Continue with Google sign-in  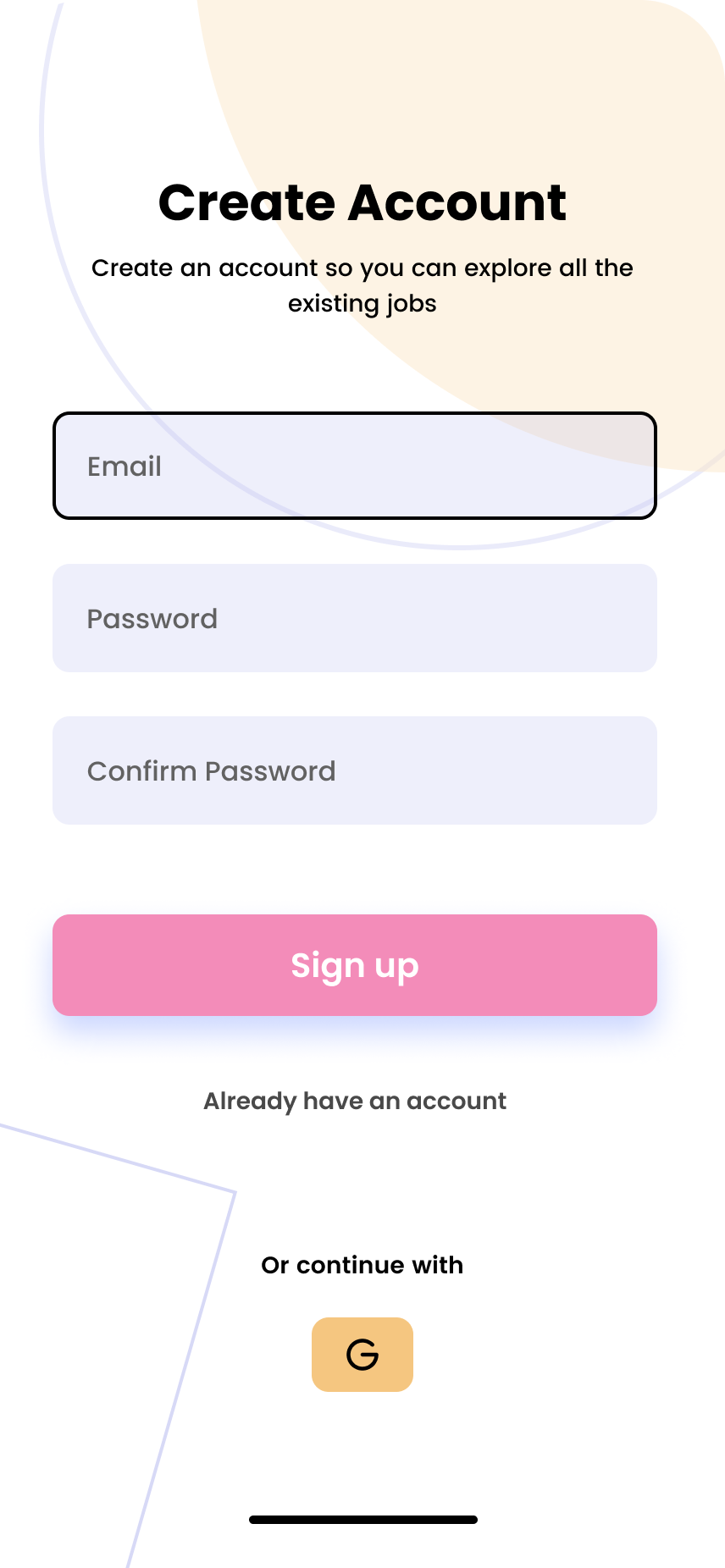(x=362, y=1355)
